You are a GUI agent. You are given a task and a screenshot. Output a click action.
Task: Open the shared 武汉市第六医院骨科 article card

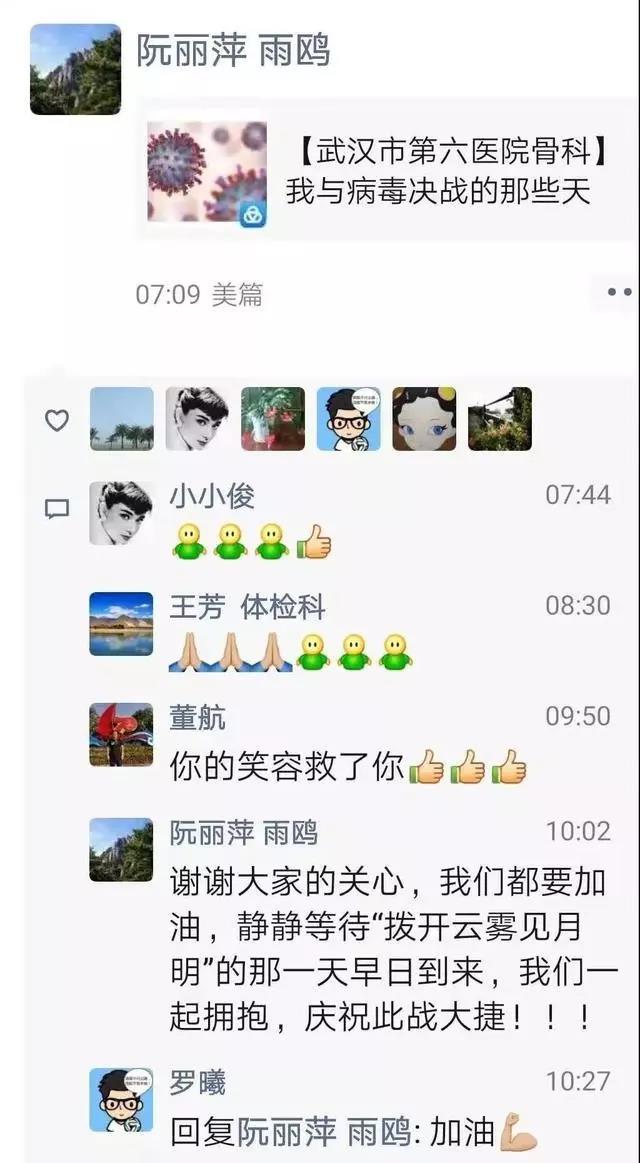[x=390, y=172]
